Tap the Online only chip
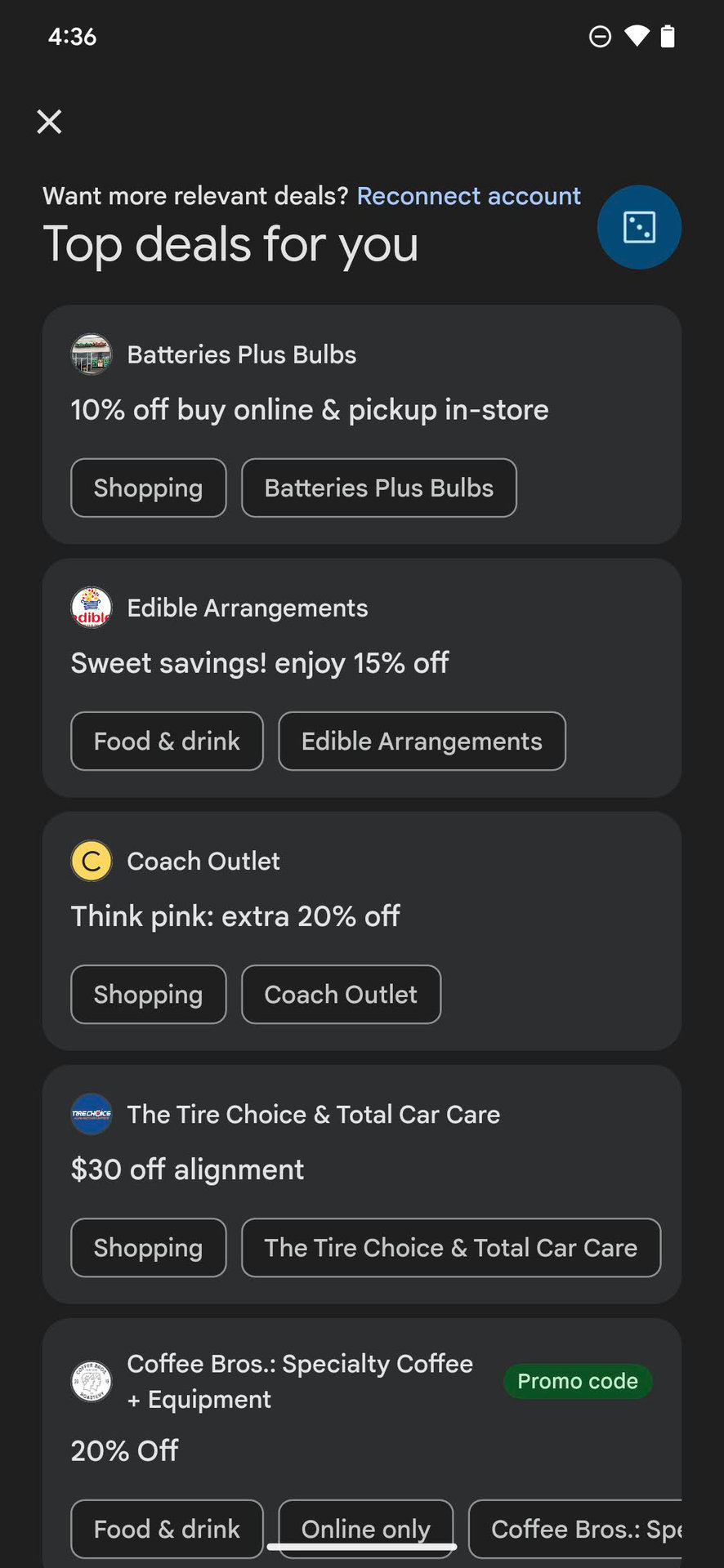724x1568 pixels. click(365, 1523)
